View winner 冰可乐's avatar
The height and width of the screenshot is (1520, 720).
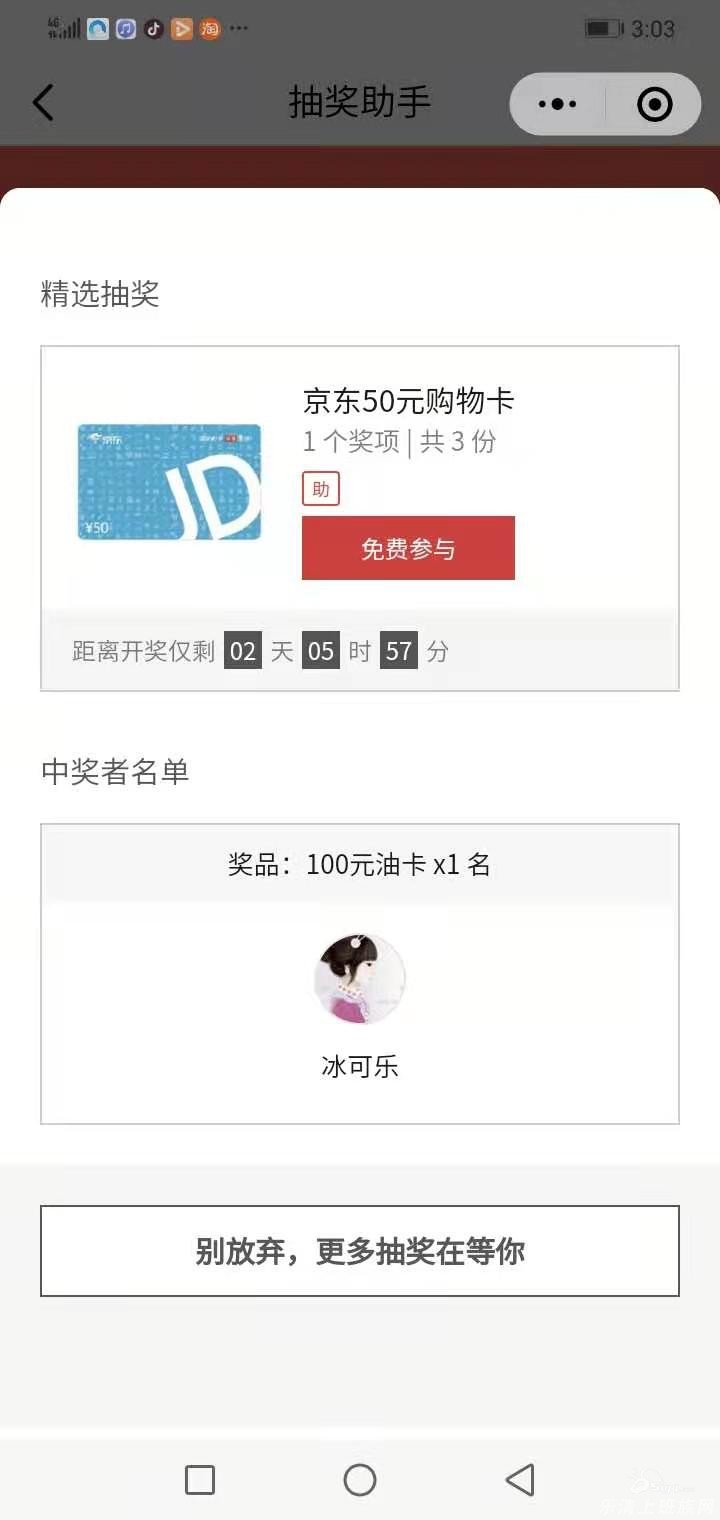point(360,979)
